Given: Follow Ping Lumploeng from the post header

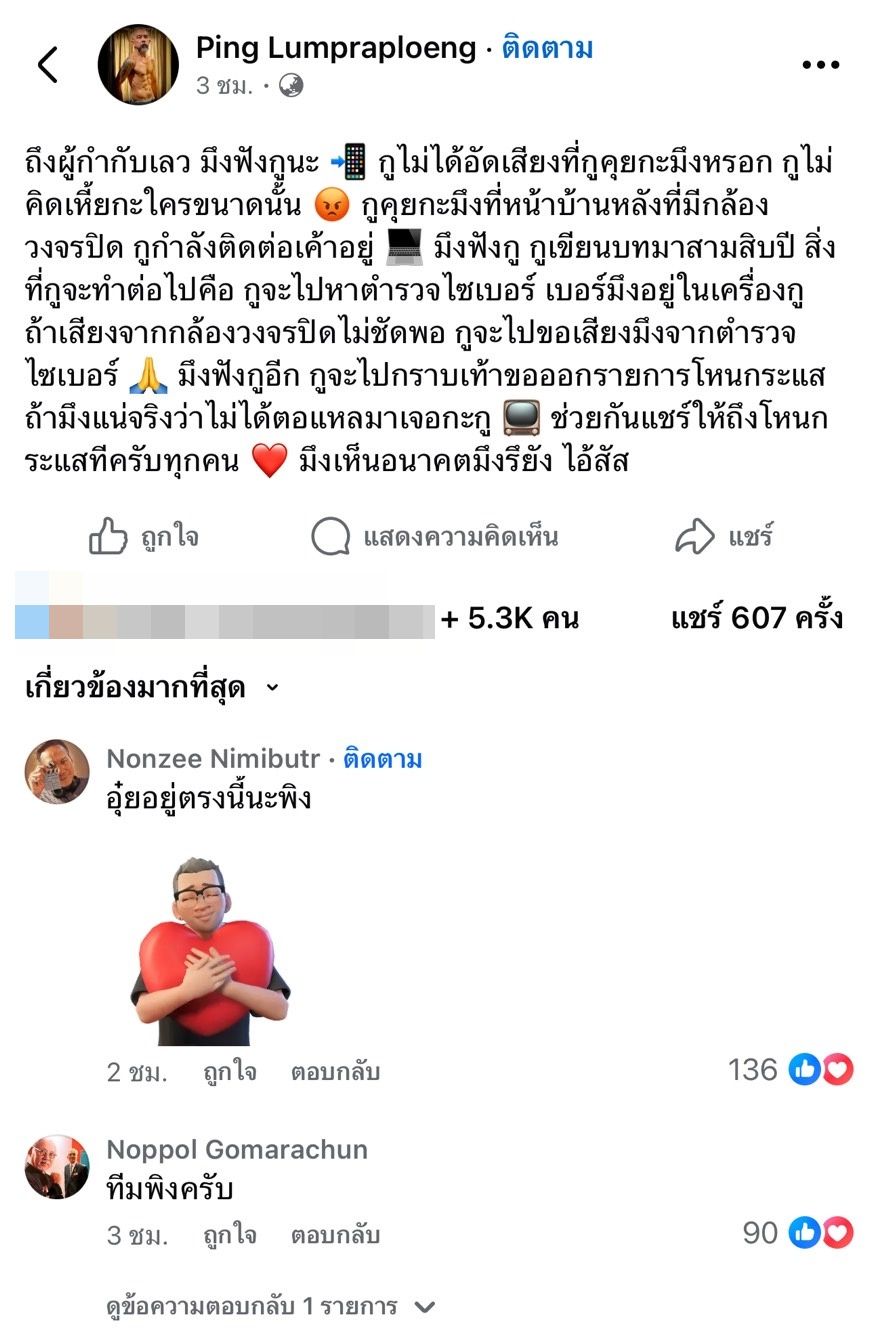Looking at the screenshot, I should tap(547, 47).
